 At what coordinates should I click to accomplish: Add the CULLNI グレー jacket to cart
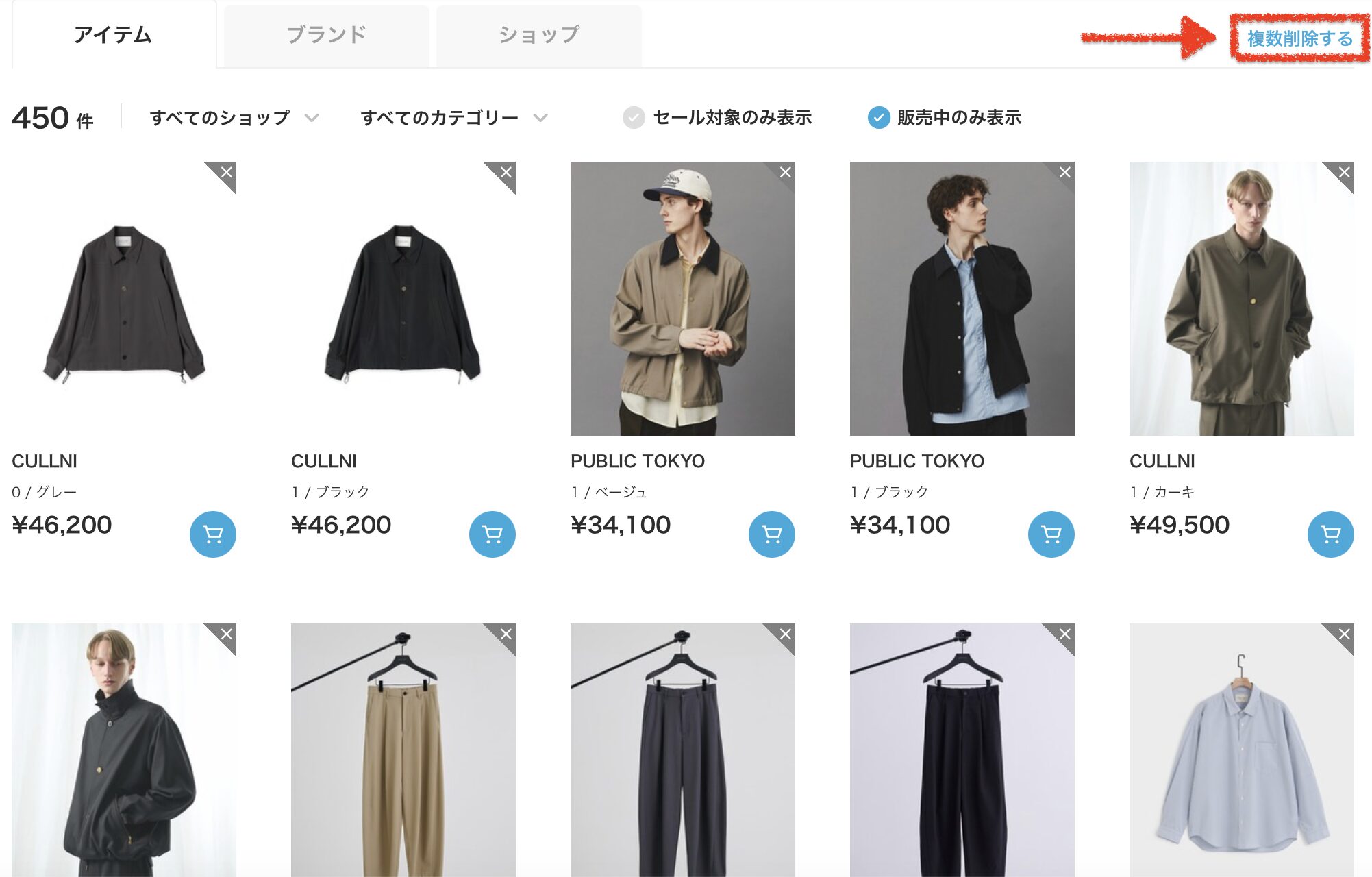click(x=212, y=534)
